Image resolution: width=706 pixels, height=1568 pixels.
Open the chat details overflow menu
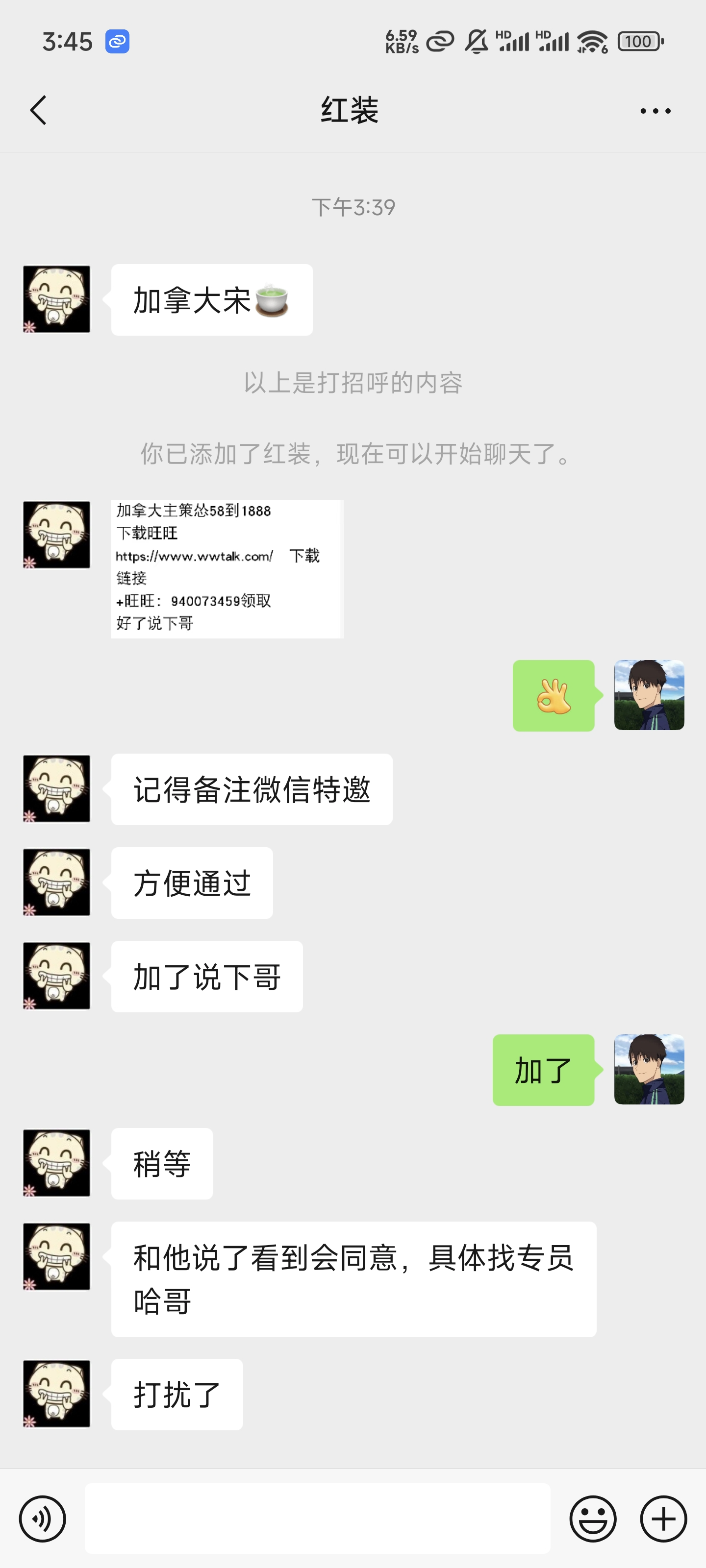pyautogui.click(x=655, y=111)
